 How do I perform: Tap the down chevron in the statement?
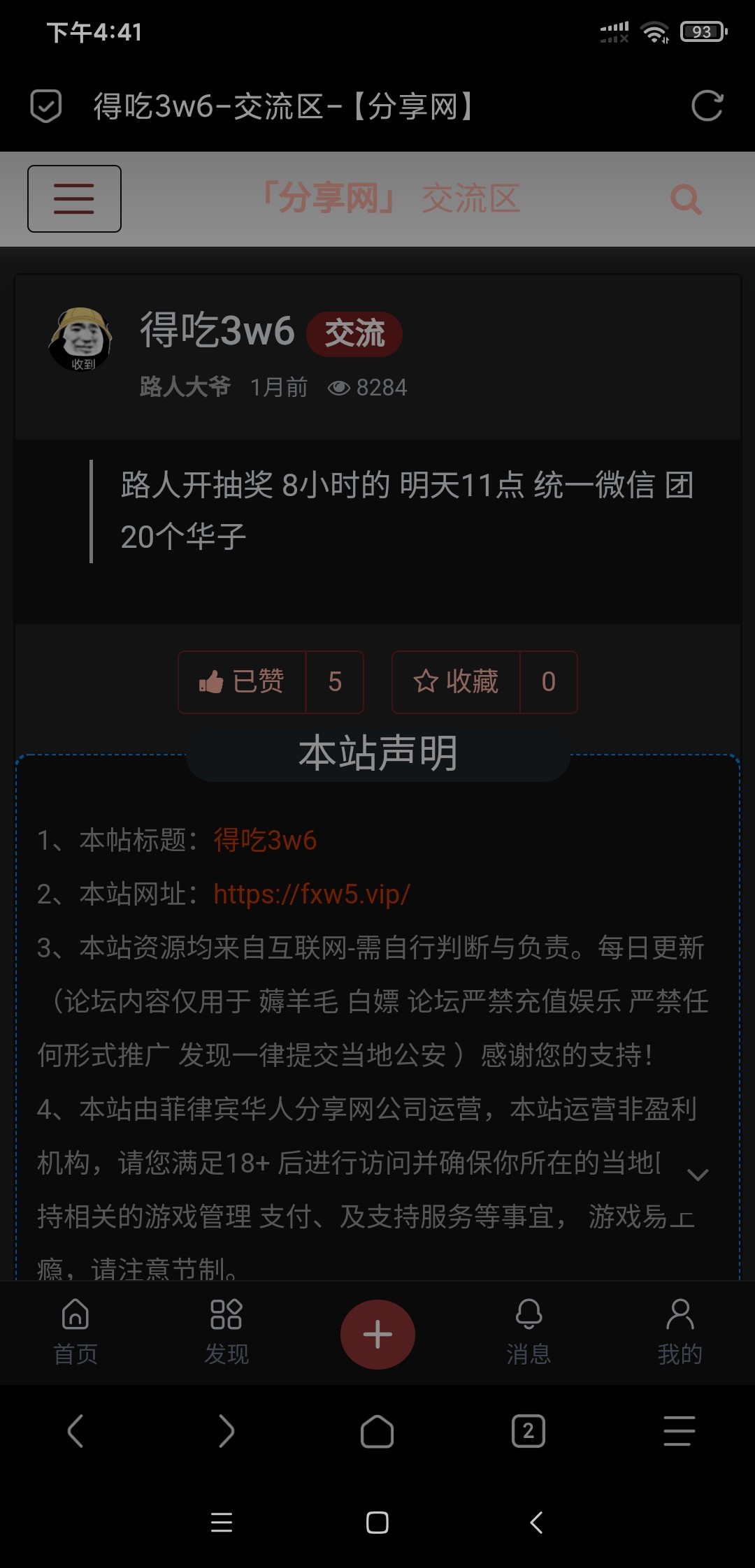tap(698, 1175)
